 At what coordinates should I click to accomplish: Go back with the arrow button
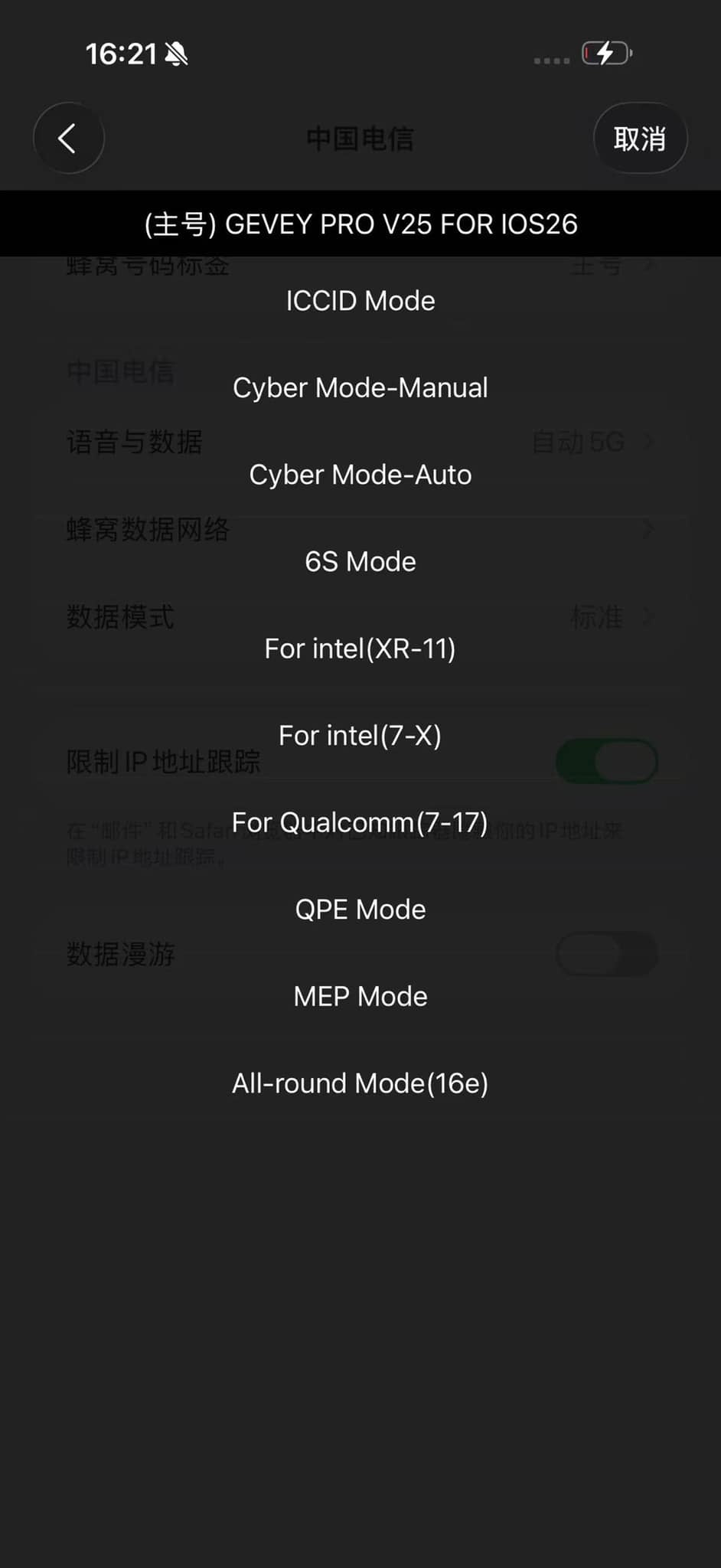(x=68, y=139)
